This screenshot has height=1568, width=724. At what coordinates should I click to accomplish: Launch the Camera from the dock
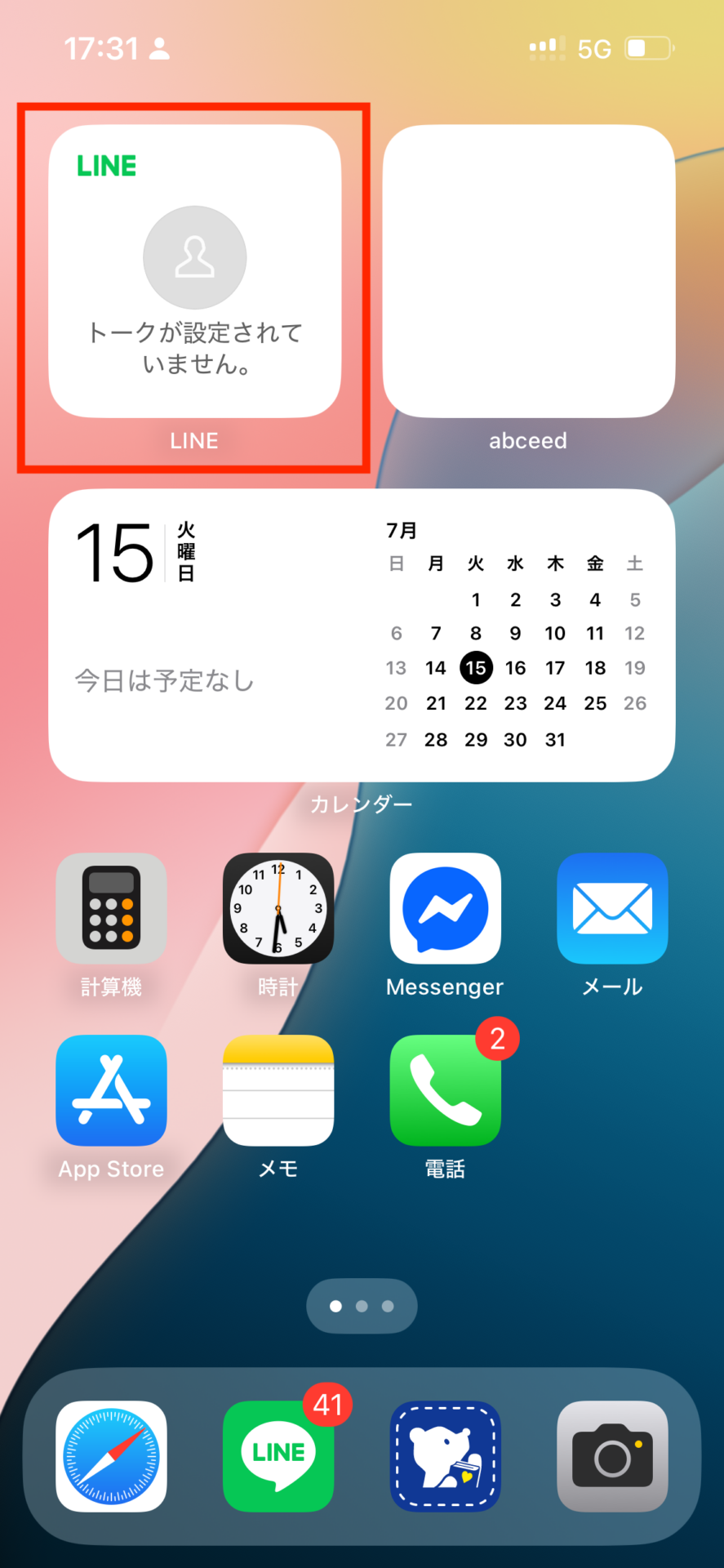click(612, 1456)
